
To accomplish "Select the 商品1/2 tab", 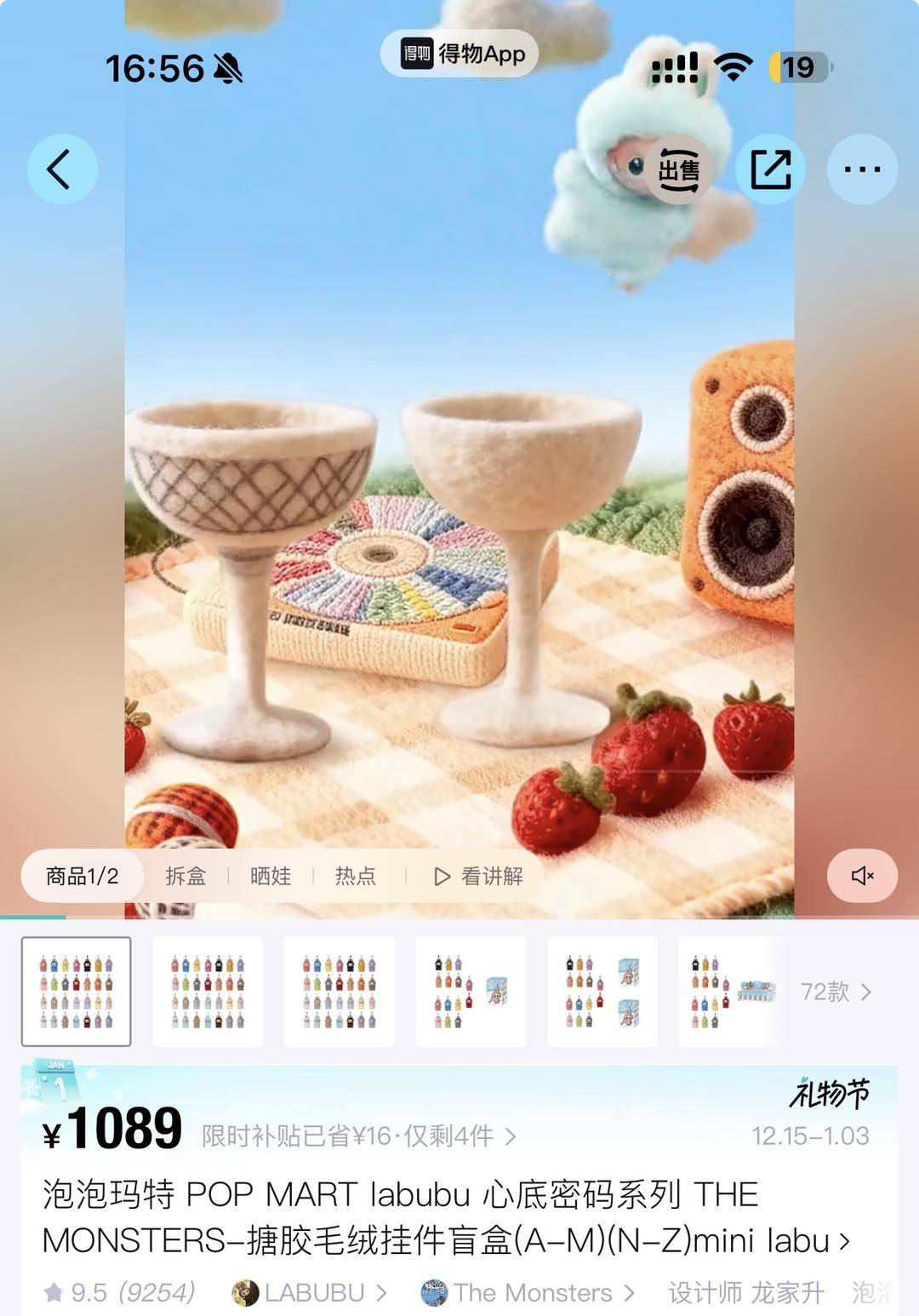I will tap(82, 876).
